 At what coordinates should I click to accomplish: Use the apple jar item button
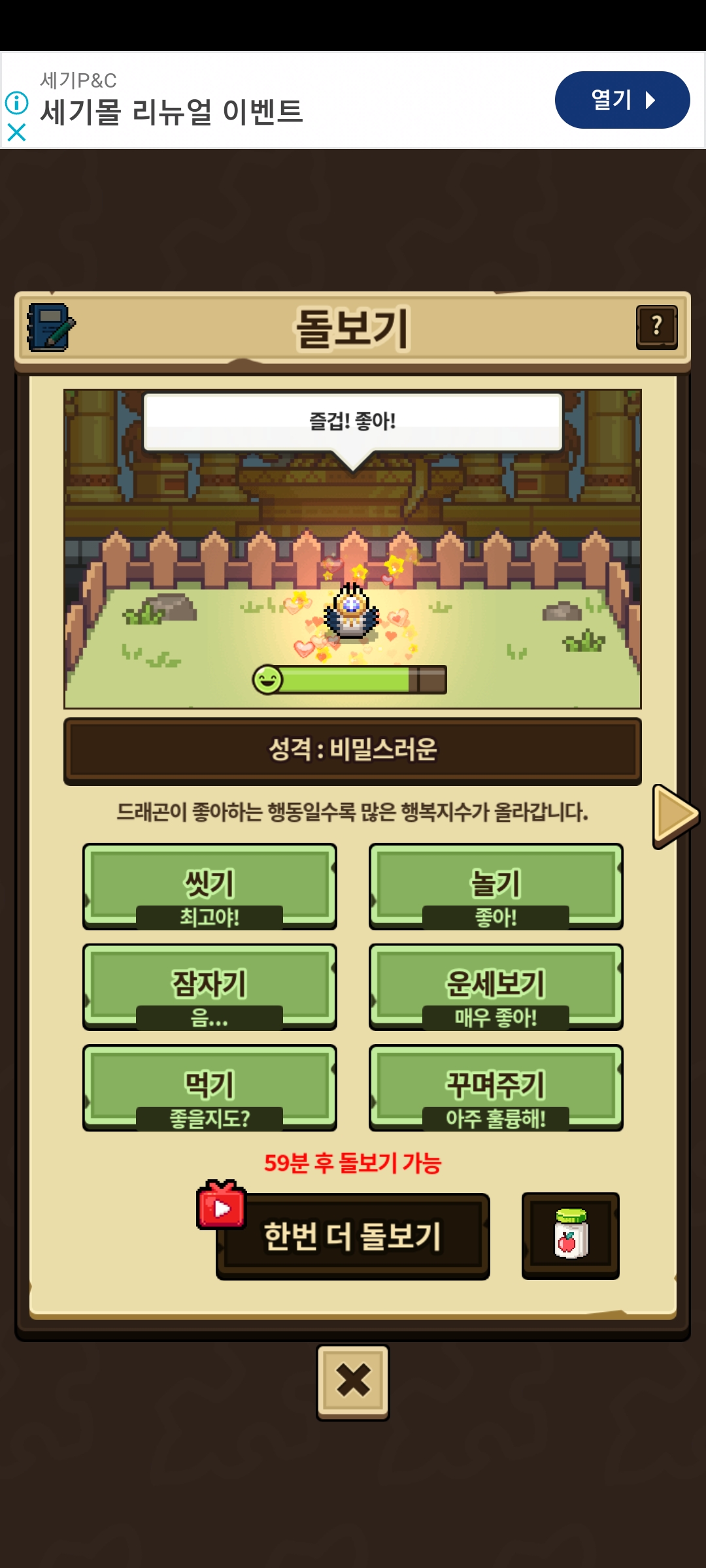click(571, 1235)
